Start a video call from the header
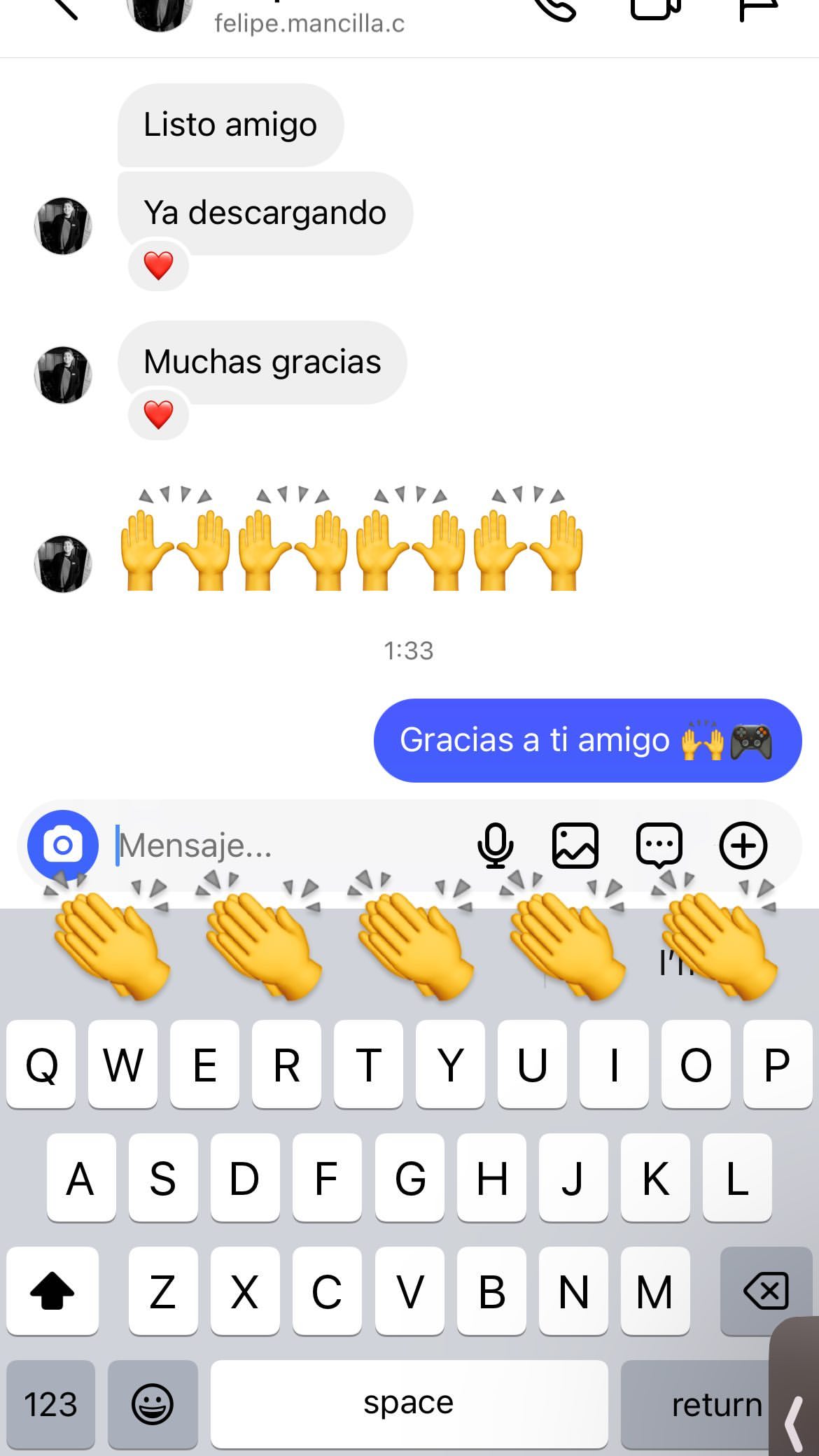This screenshot has width=819, height=1456. pyautogui.click(x=656, y=8)
